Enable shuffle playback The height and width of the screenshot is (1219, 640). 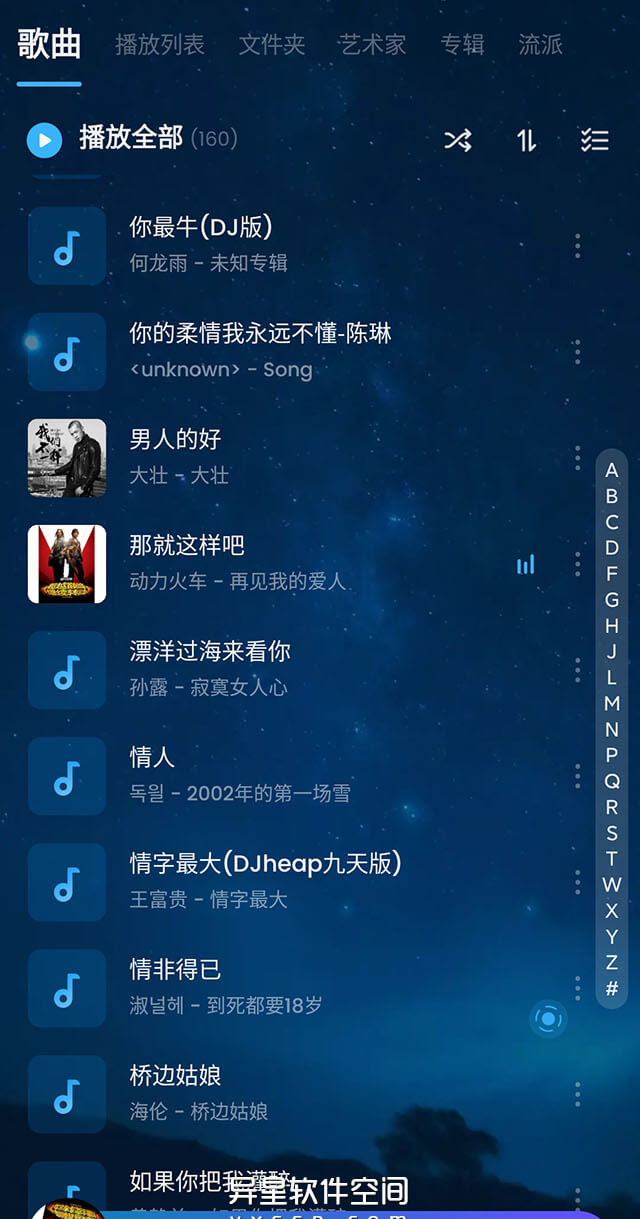[x=458, y=140]
